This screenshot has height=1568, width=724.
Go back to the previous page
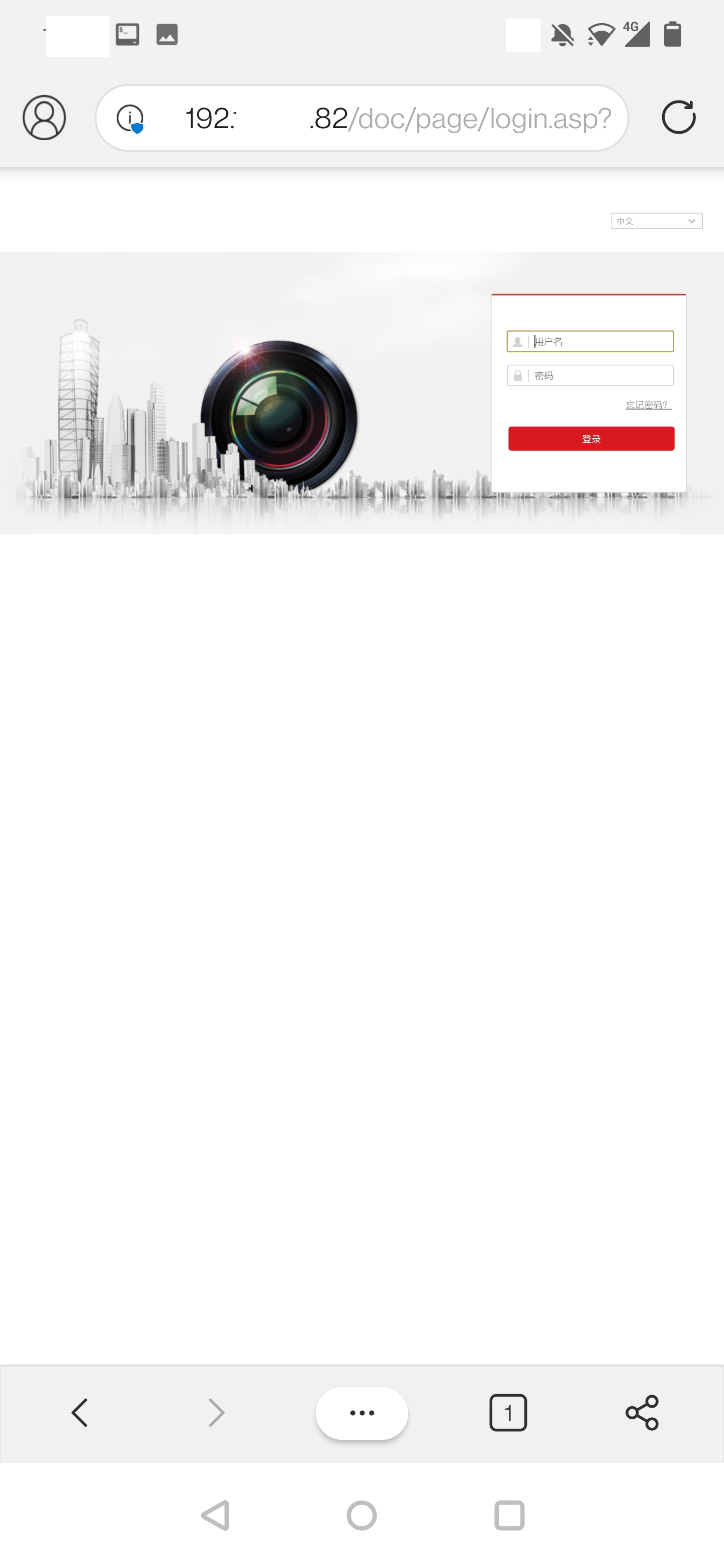click(80, 1413)
